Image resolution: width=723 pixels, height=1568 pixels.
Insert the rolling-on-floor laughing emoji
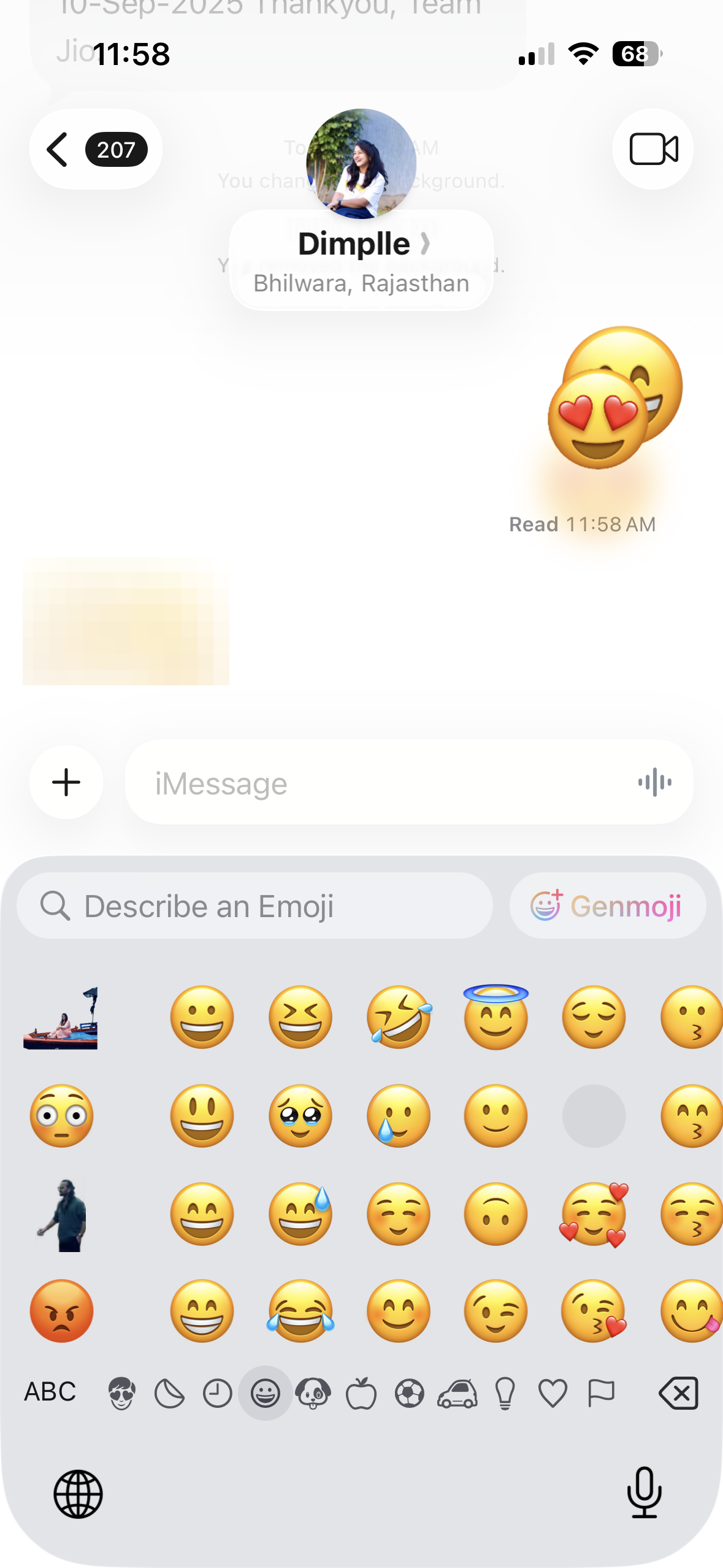click(399, 1017)
